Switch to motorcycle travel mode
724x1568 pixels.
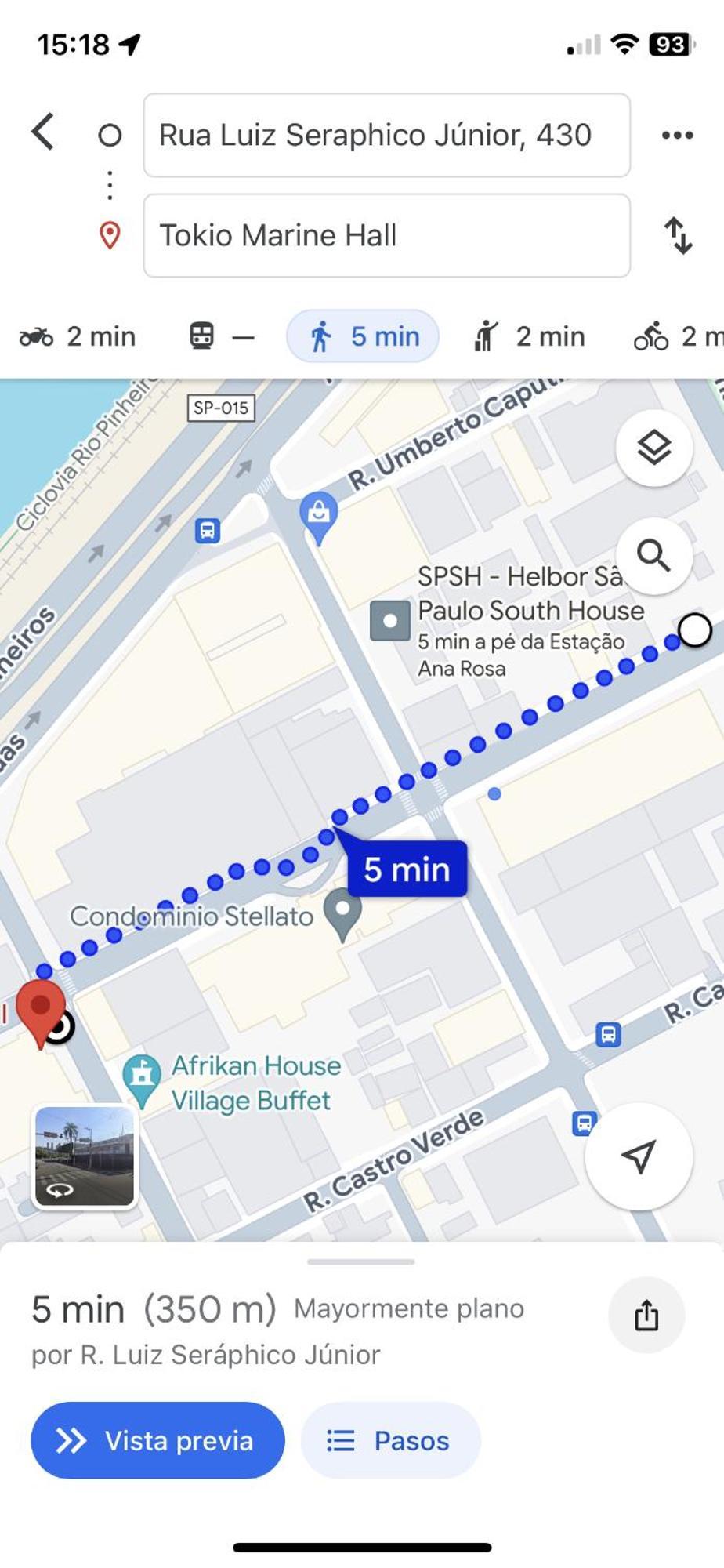point(78,336)
